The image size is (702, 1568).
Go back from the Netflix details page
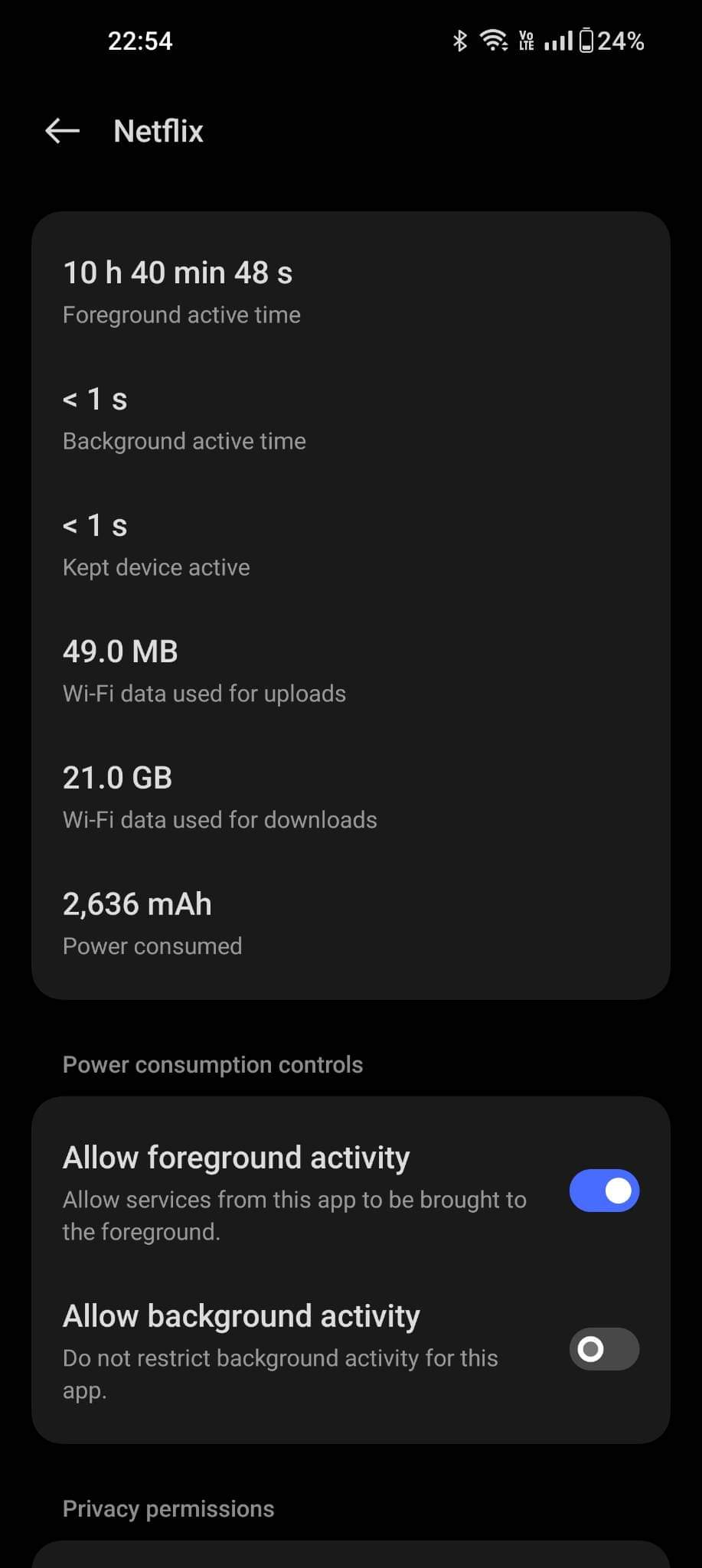point(63,131)
